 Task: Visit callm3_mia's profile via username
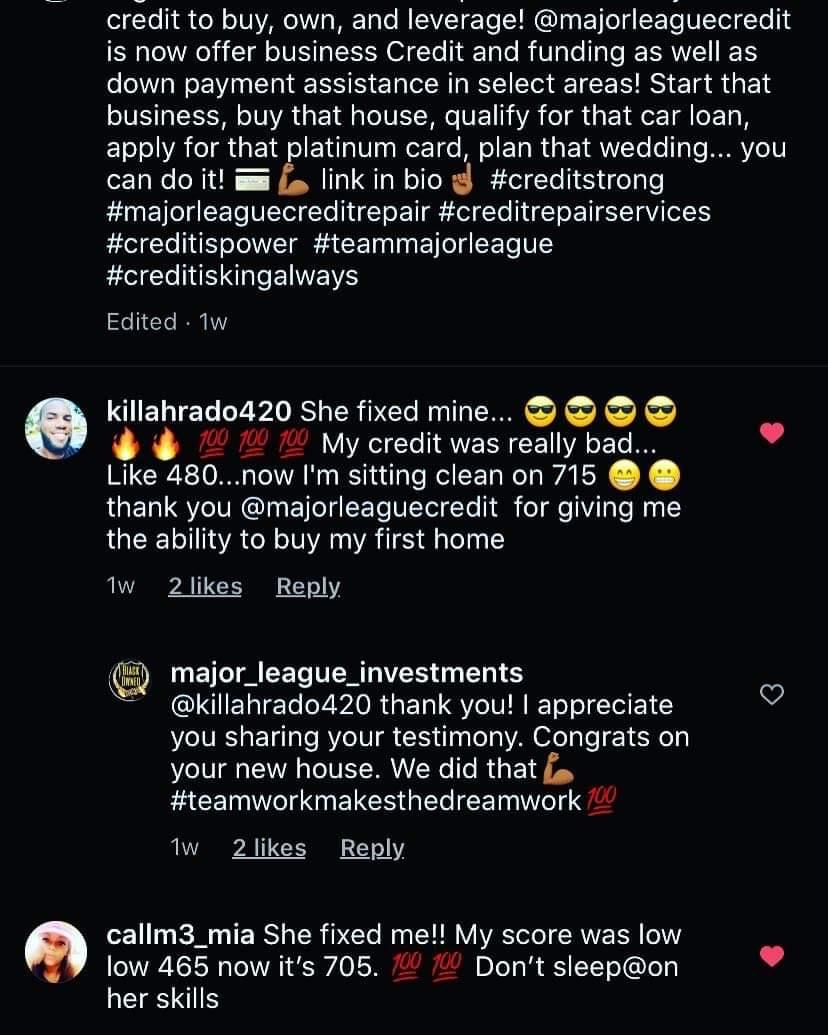click(x=181, y=935)
